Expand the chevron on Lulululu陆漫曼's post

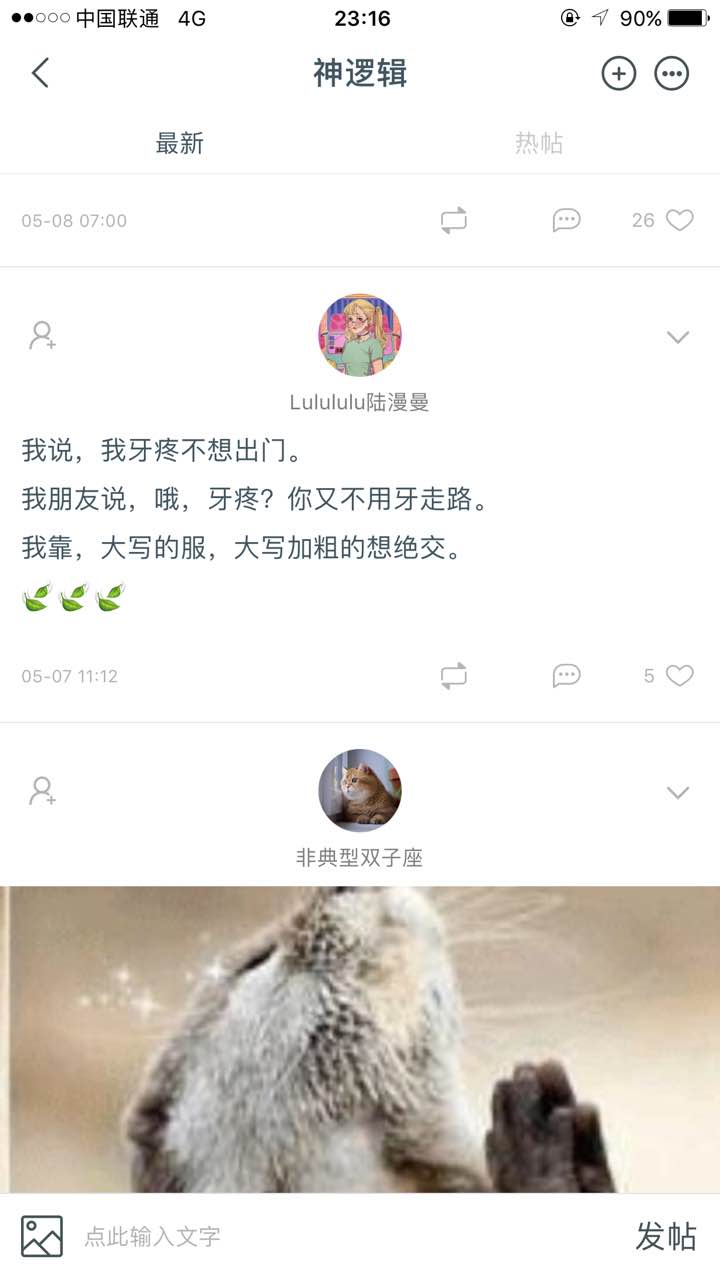tap(678, 337)
